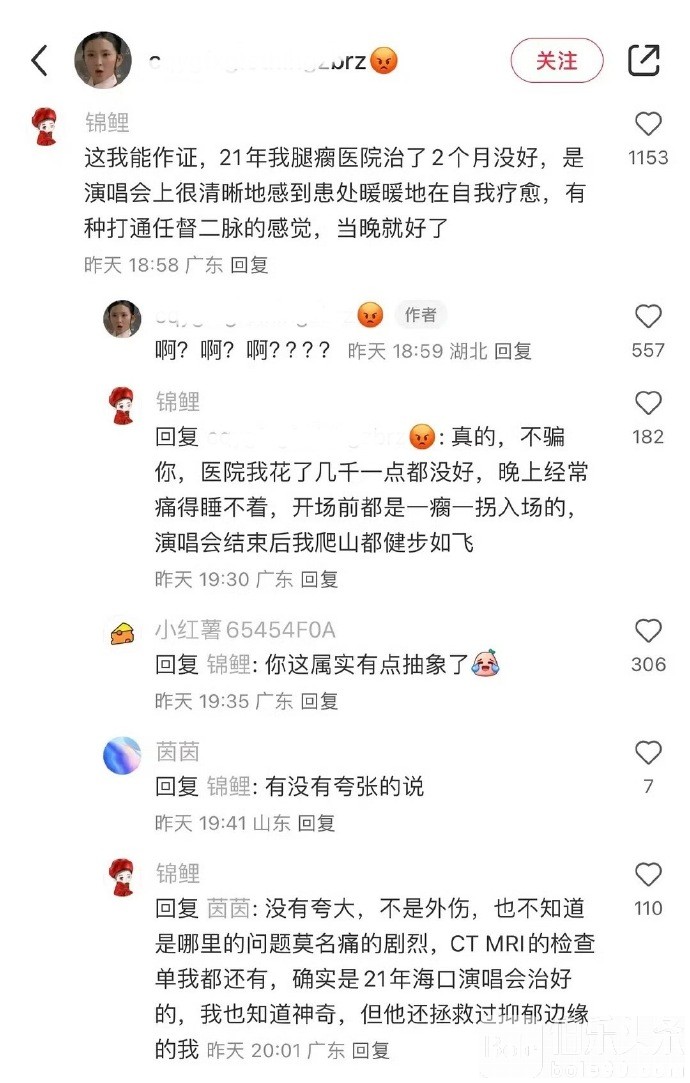Open the post author's avatar in header
The width and height of the screenshot is (690, 1083).
103,61
